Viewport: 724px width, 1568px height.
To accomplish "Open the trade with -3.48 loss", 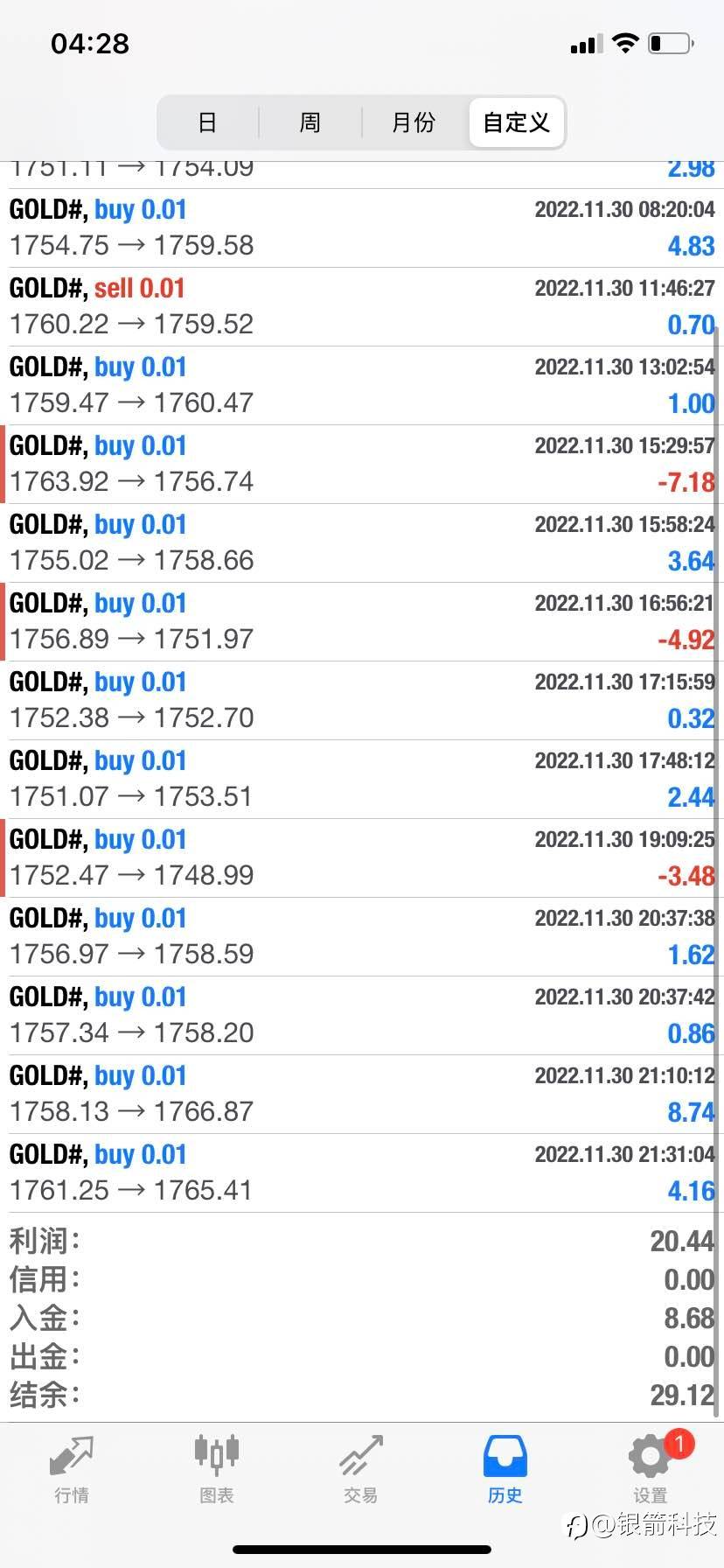I will pyautogui.click(x=362, y=857).
